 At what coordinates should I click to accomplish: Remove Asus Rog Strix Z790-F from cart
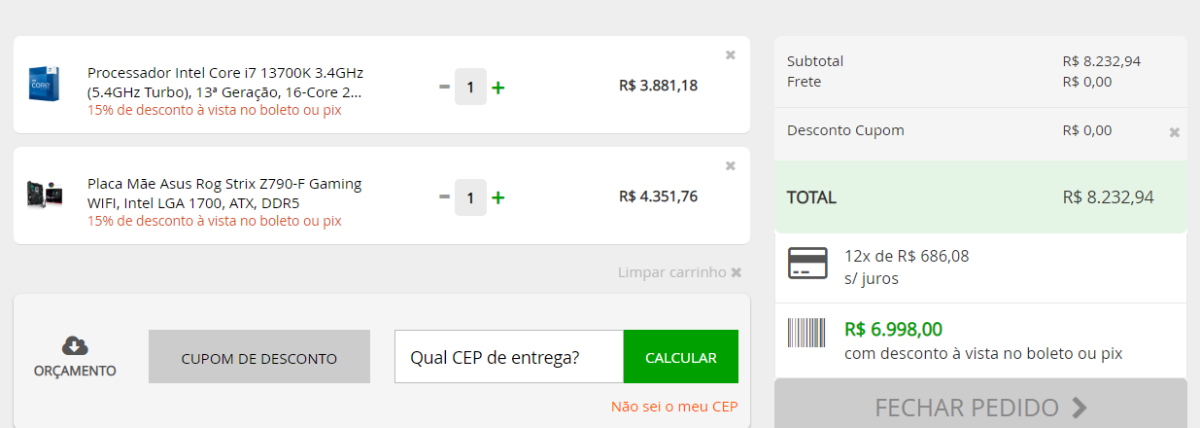pos(730,166)
